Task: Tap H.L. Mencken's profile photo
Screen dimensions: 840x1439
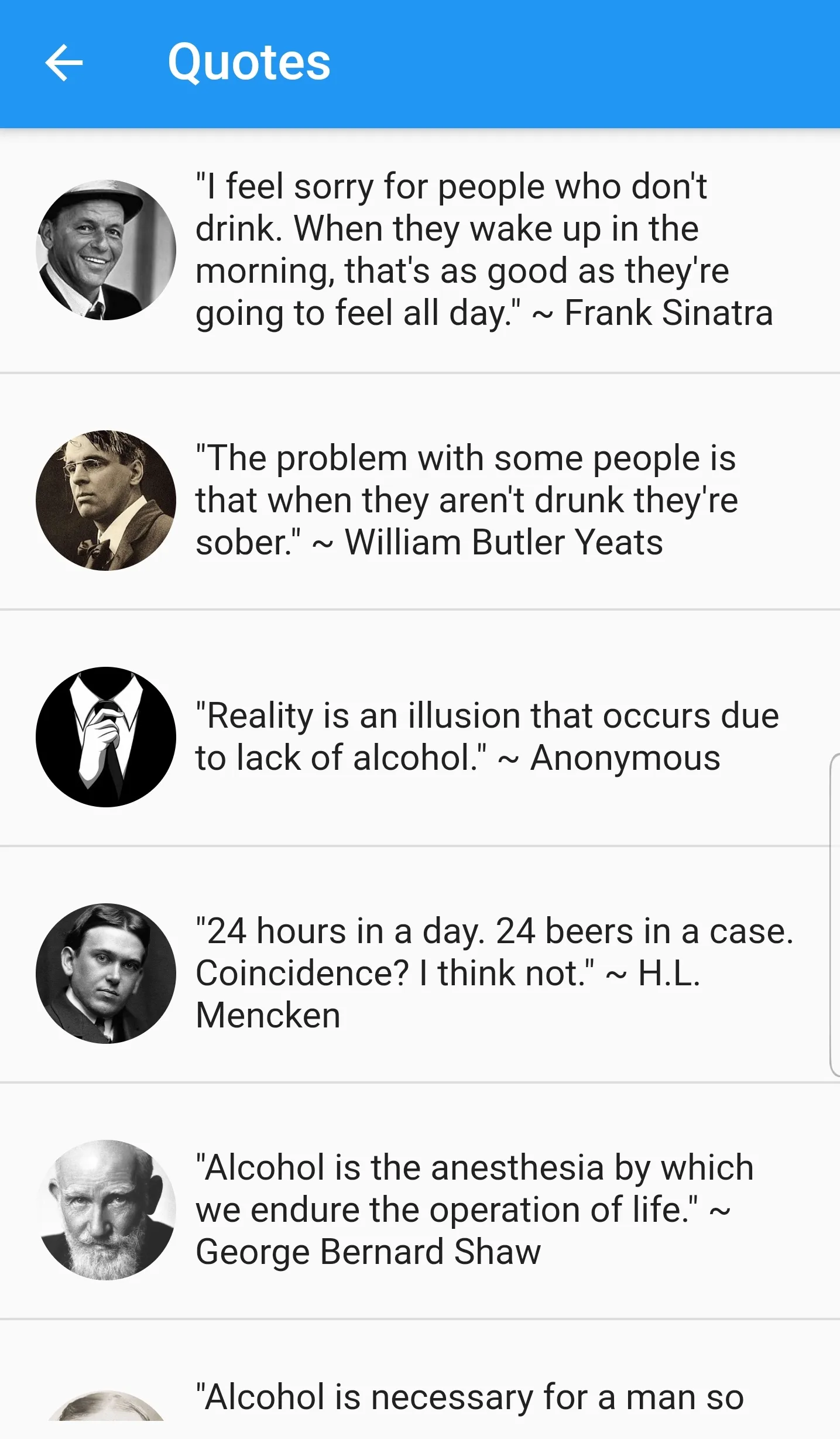Action: (105, 972)
